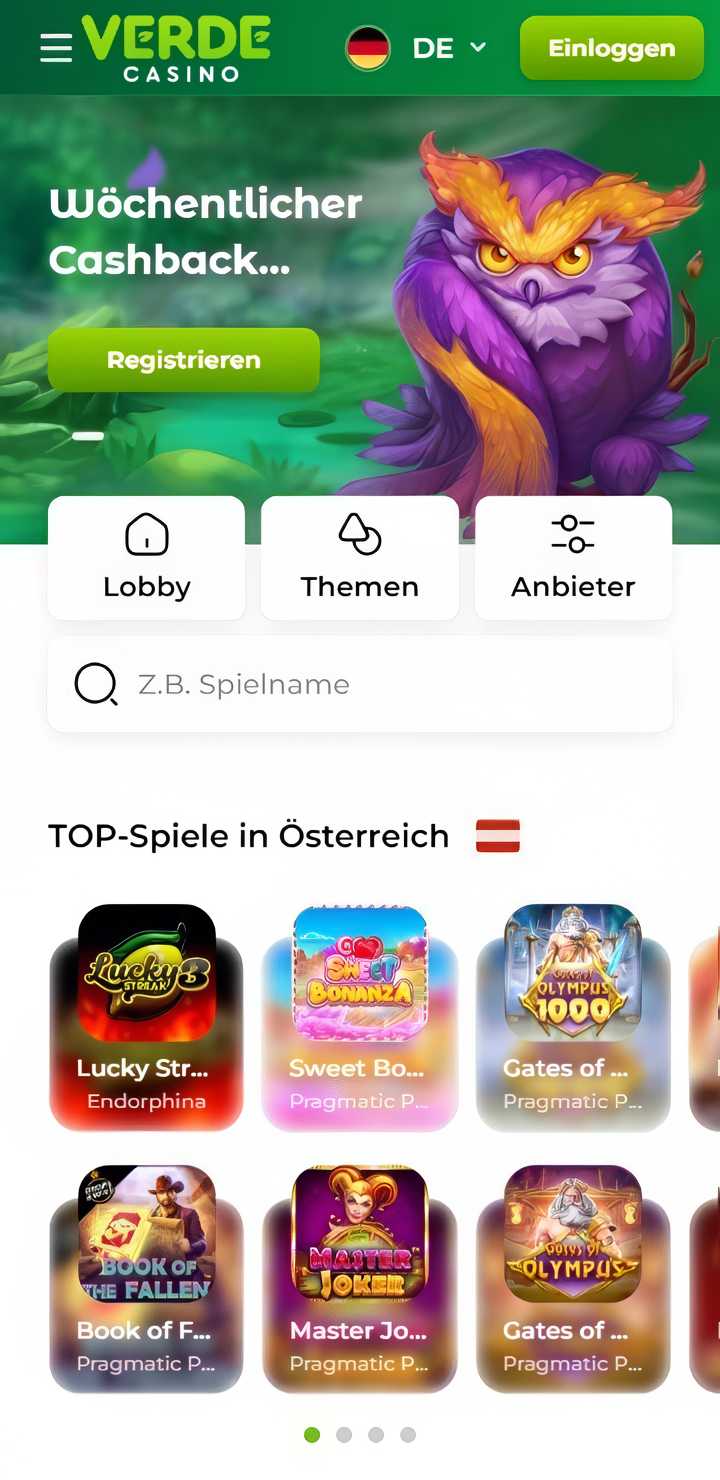
Task: Collapse the Anbieter panel toggle
Action: [x=573, y=557]
